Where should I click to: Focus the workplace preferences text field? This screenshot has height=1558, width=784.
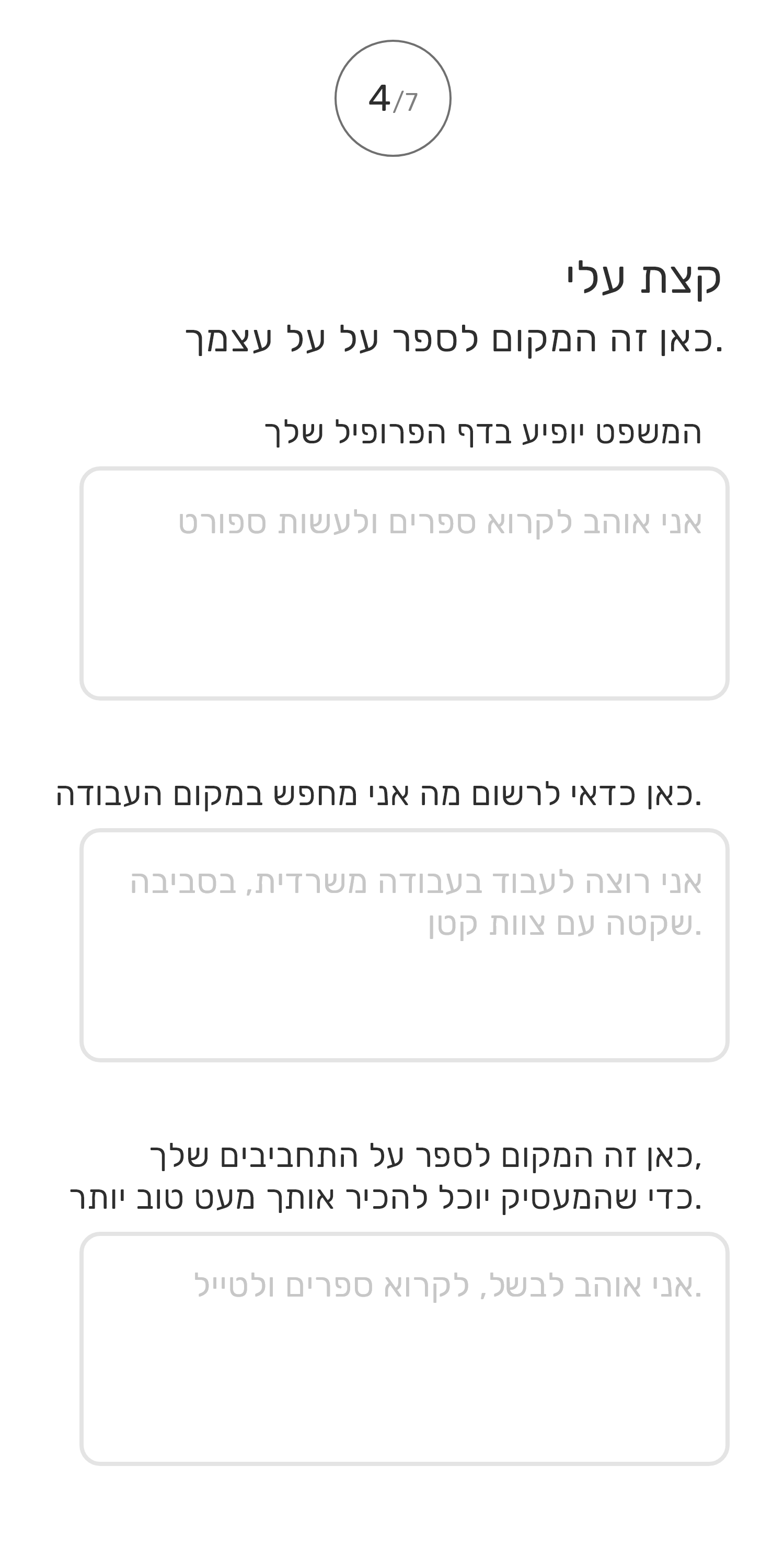(x=404, y=945)
